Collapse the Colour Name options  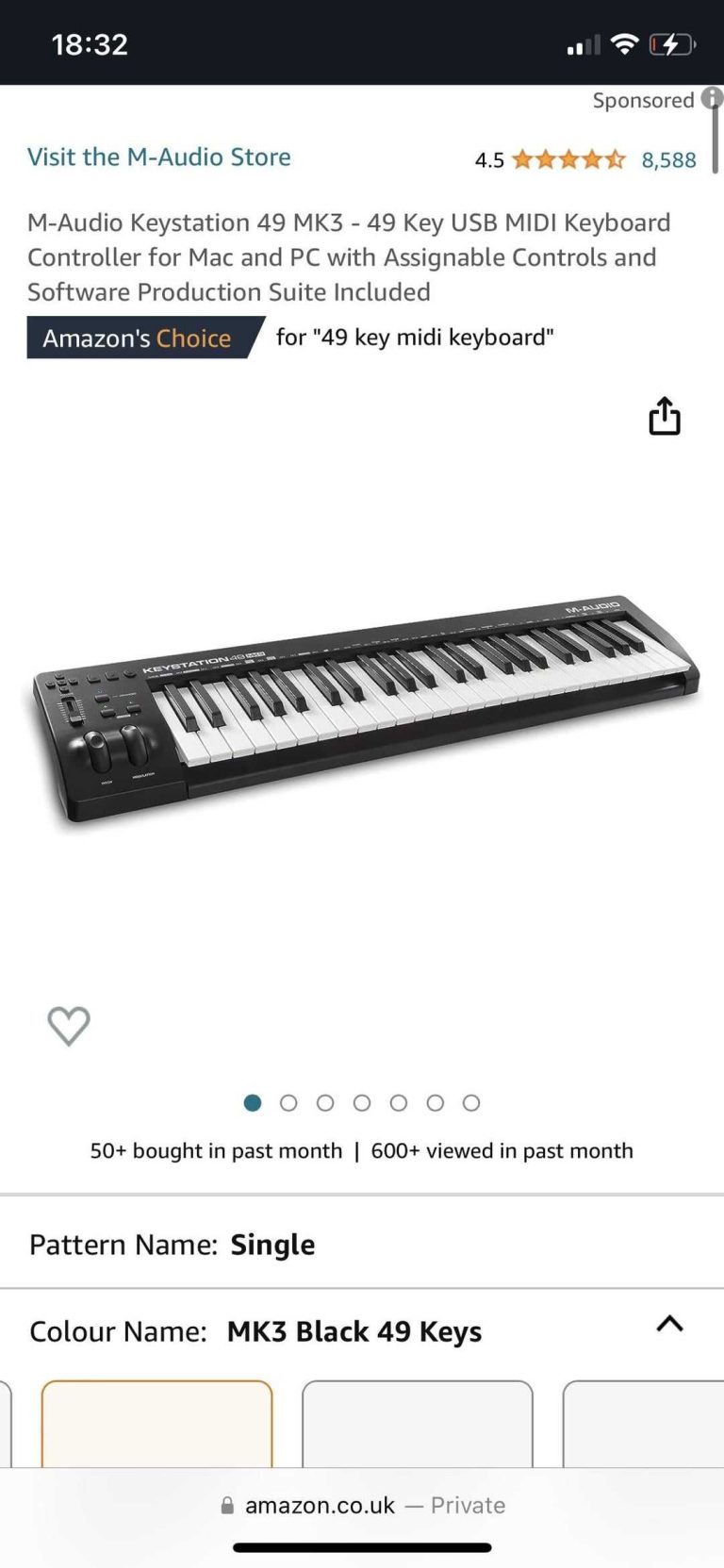[669, 1325]
